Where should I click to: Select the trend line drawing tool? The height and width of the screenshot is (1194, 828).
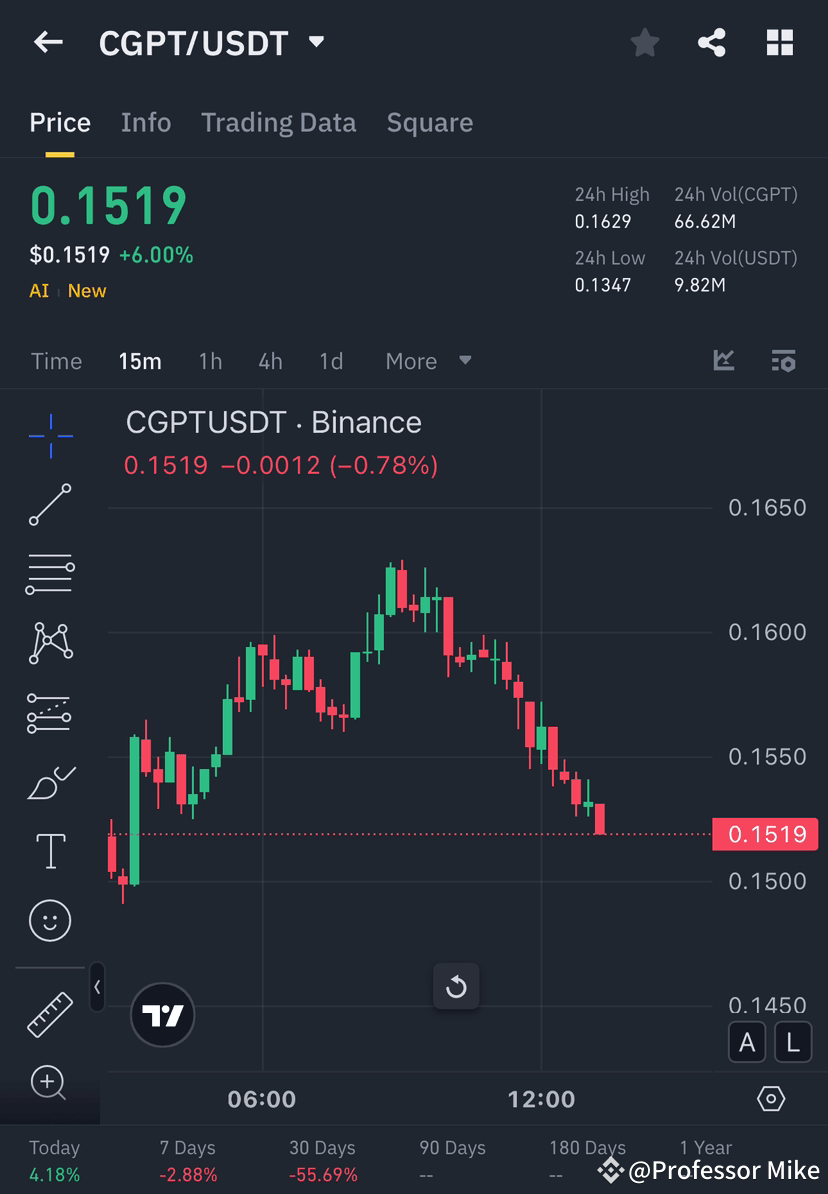pyautogui.click(x=50, y=505)
